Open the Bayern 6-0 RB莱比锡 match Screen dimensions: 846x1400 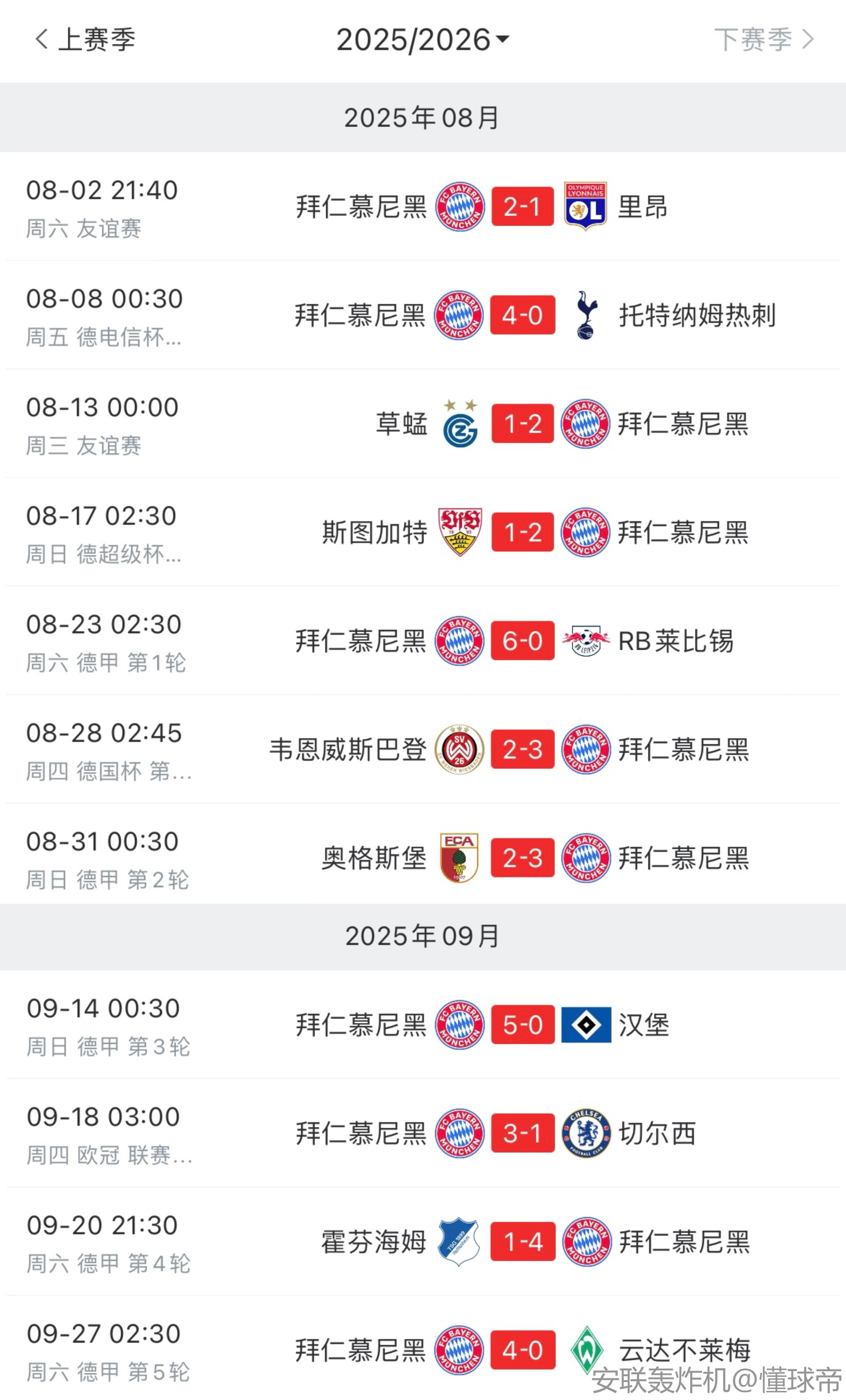click(x=522, y=640)
